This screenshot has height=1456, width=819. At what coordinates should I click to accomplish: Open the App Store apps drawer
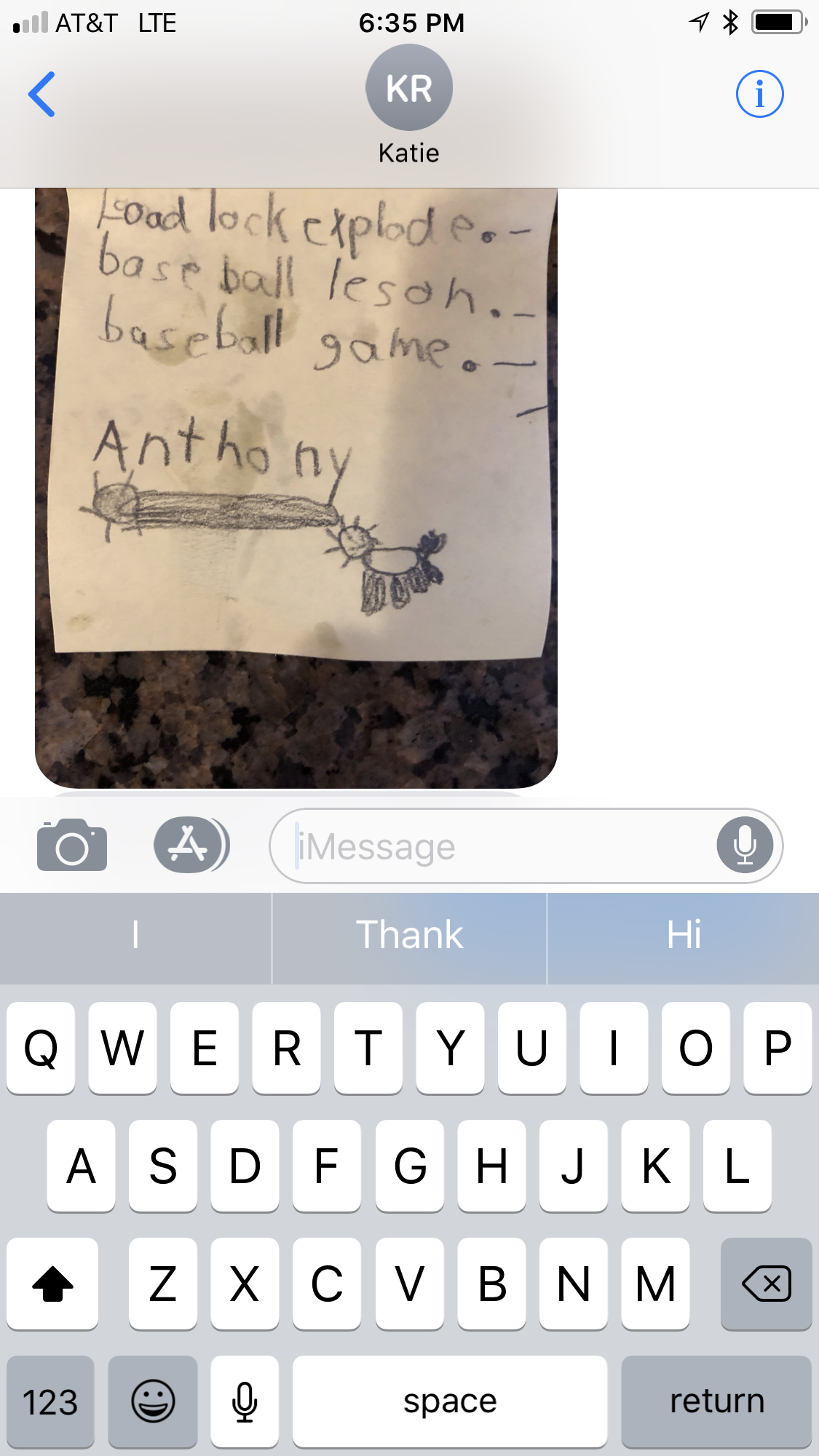point(191,845)
